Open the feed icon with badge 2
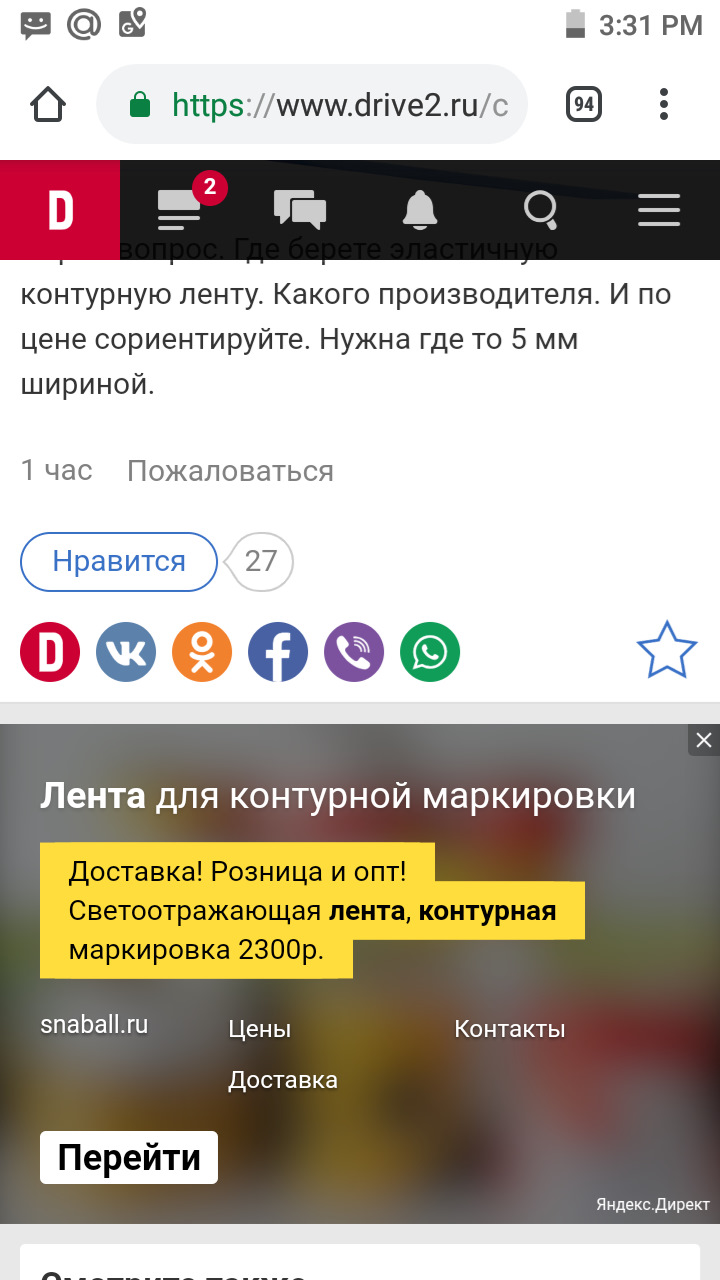 (x=182, y=208)
